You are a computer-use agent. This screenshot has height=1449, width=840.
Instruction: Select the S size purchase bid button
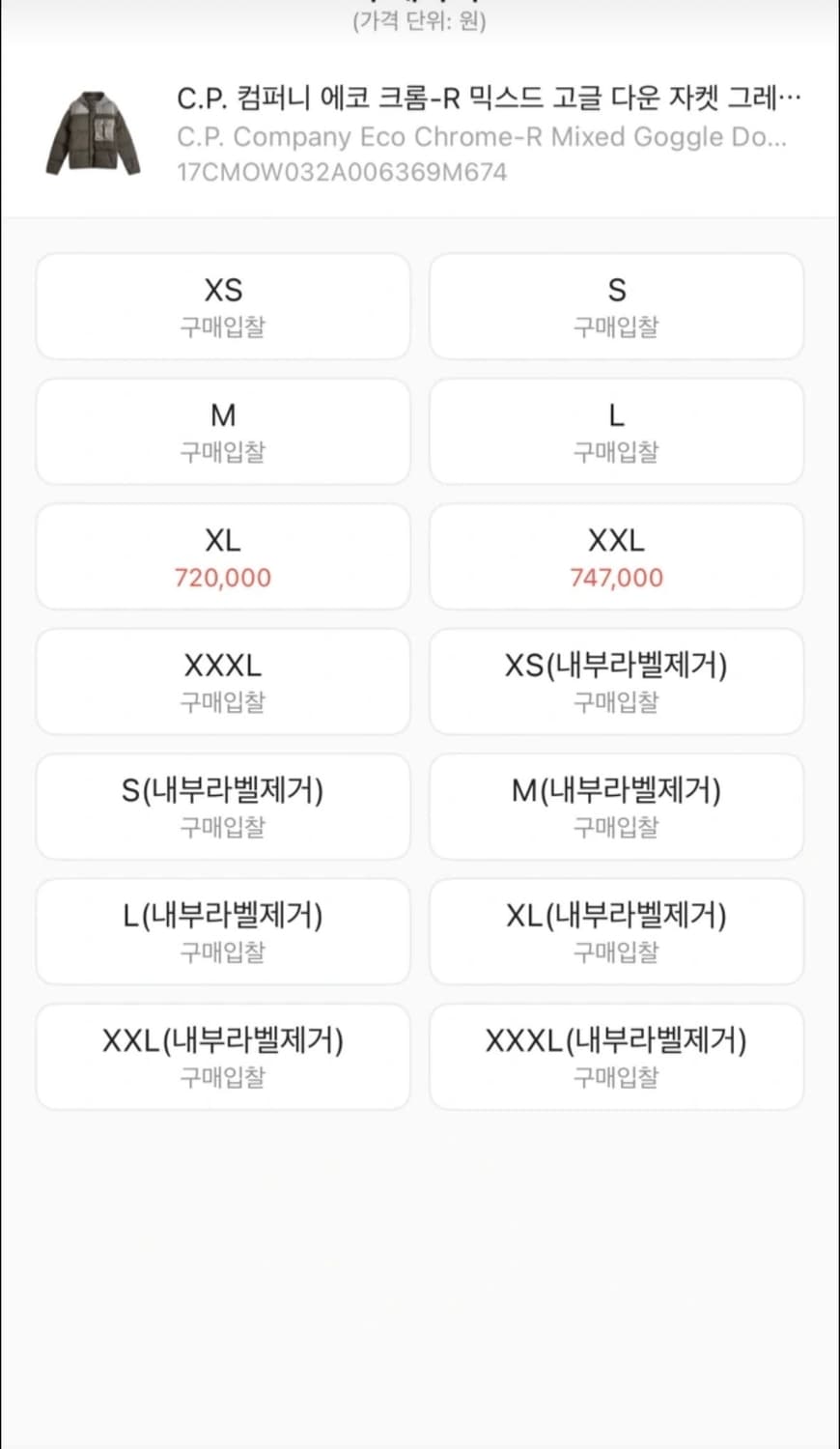[x=617, y=305]
